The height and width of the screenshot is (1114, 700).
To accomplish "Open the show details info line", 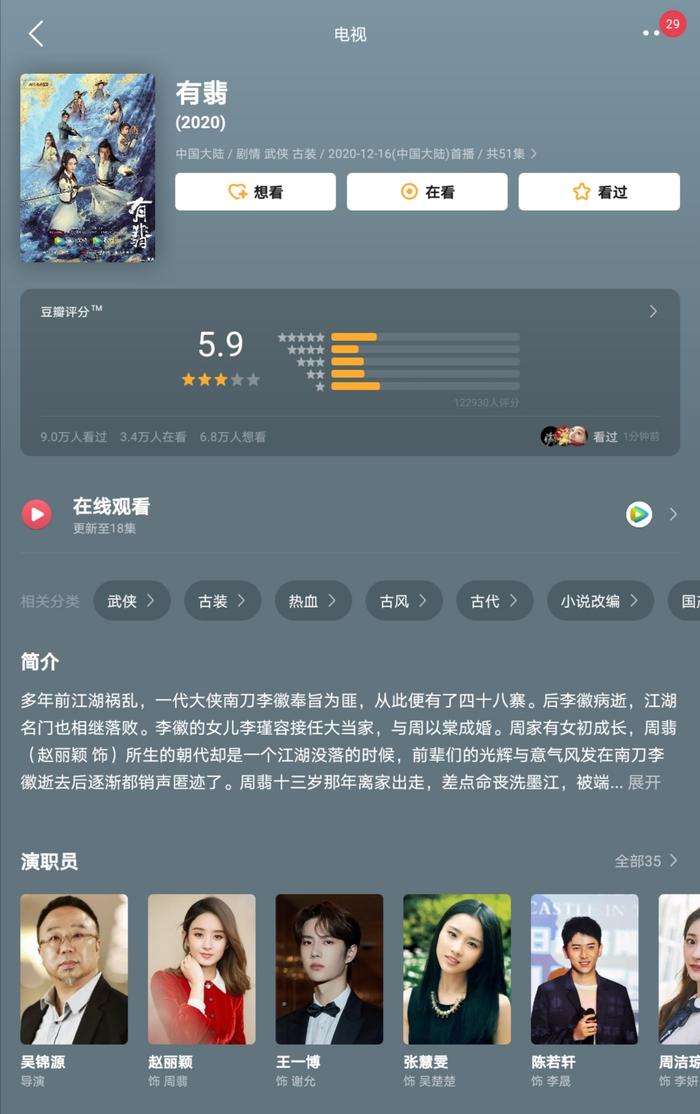I will pos(357,154).
